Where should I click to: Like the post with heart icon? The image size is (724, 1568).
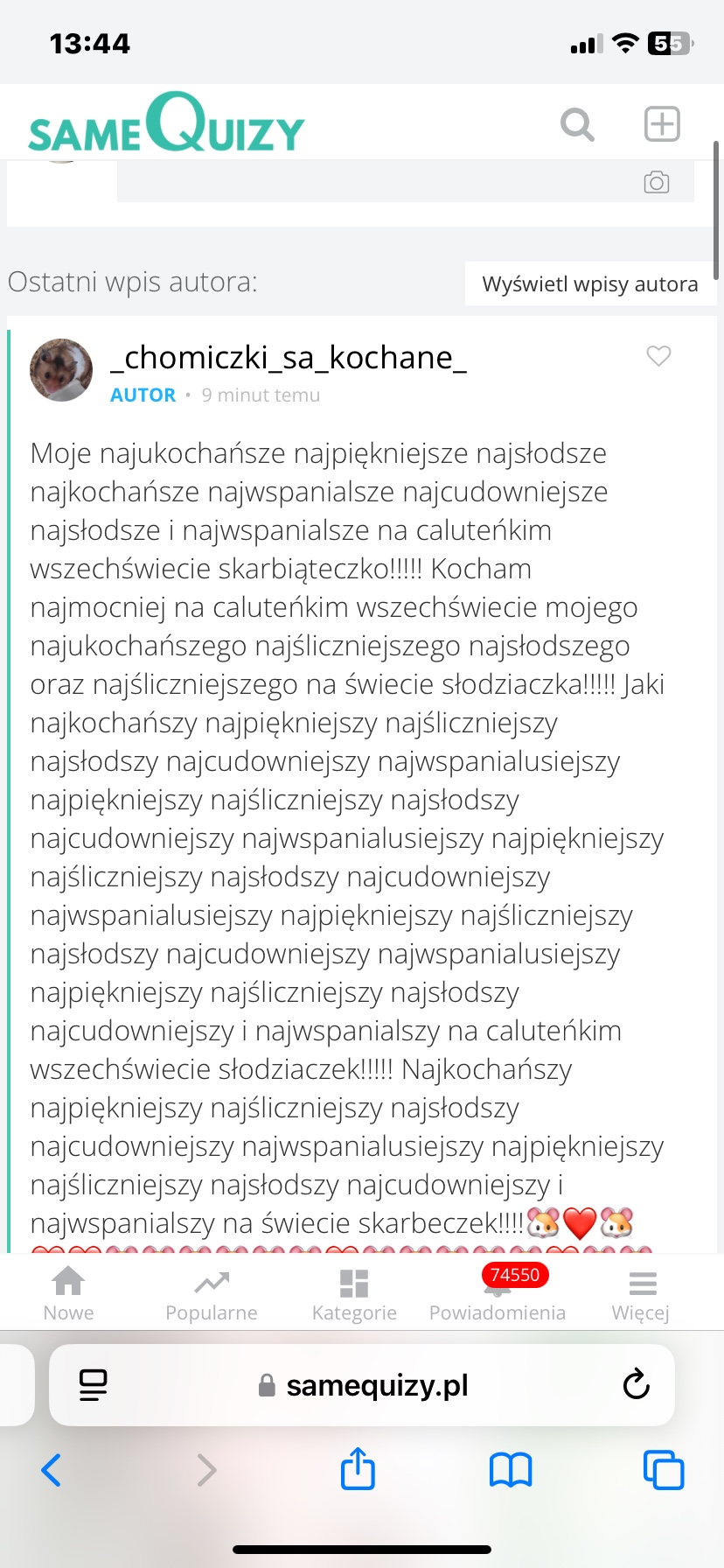tap(658, 355)
